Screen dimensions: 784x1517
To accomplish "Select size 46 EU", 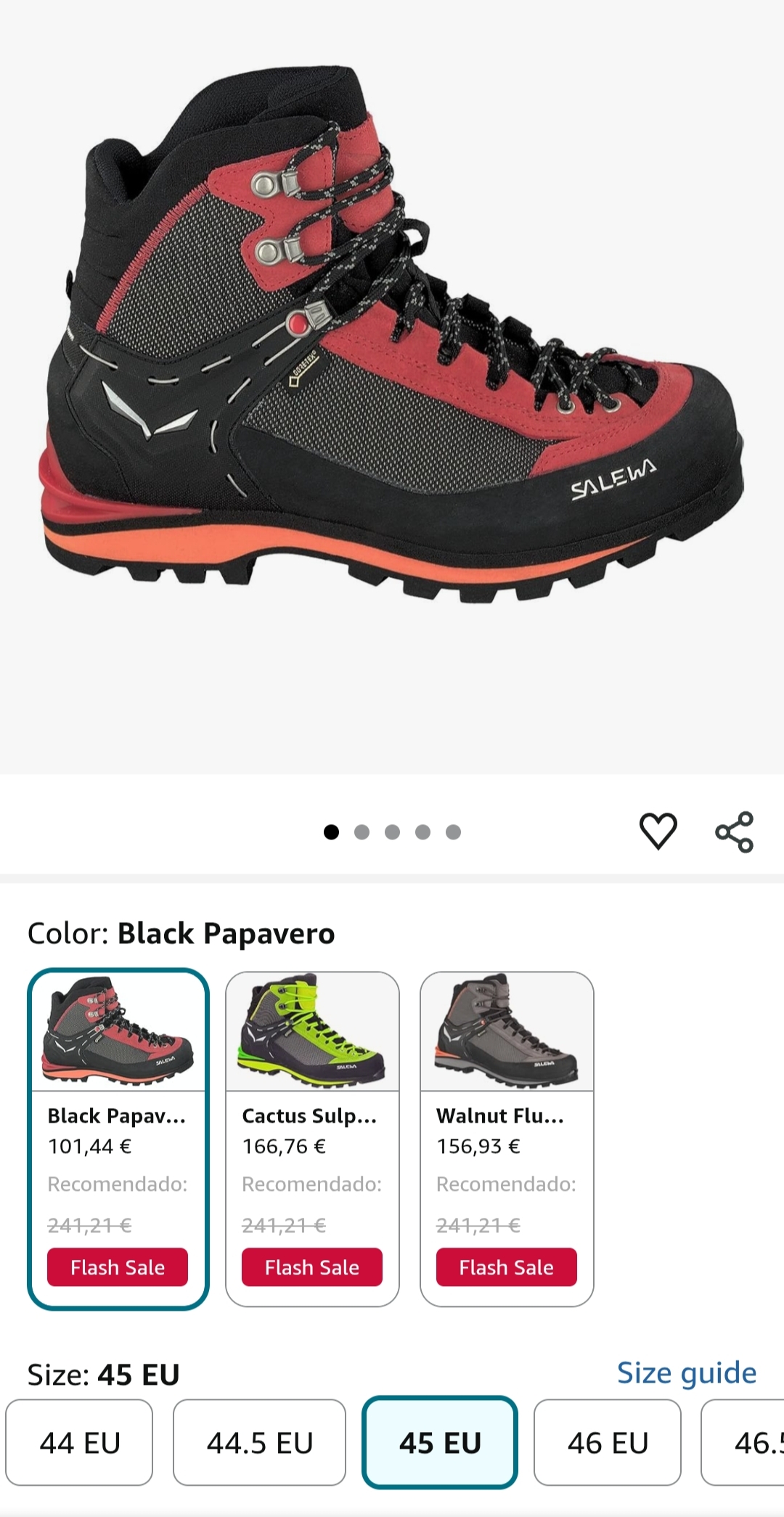I will [x=608, y=1442].
